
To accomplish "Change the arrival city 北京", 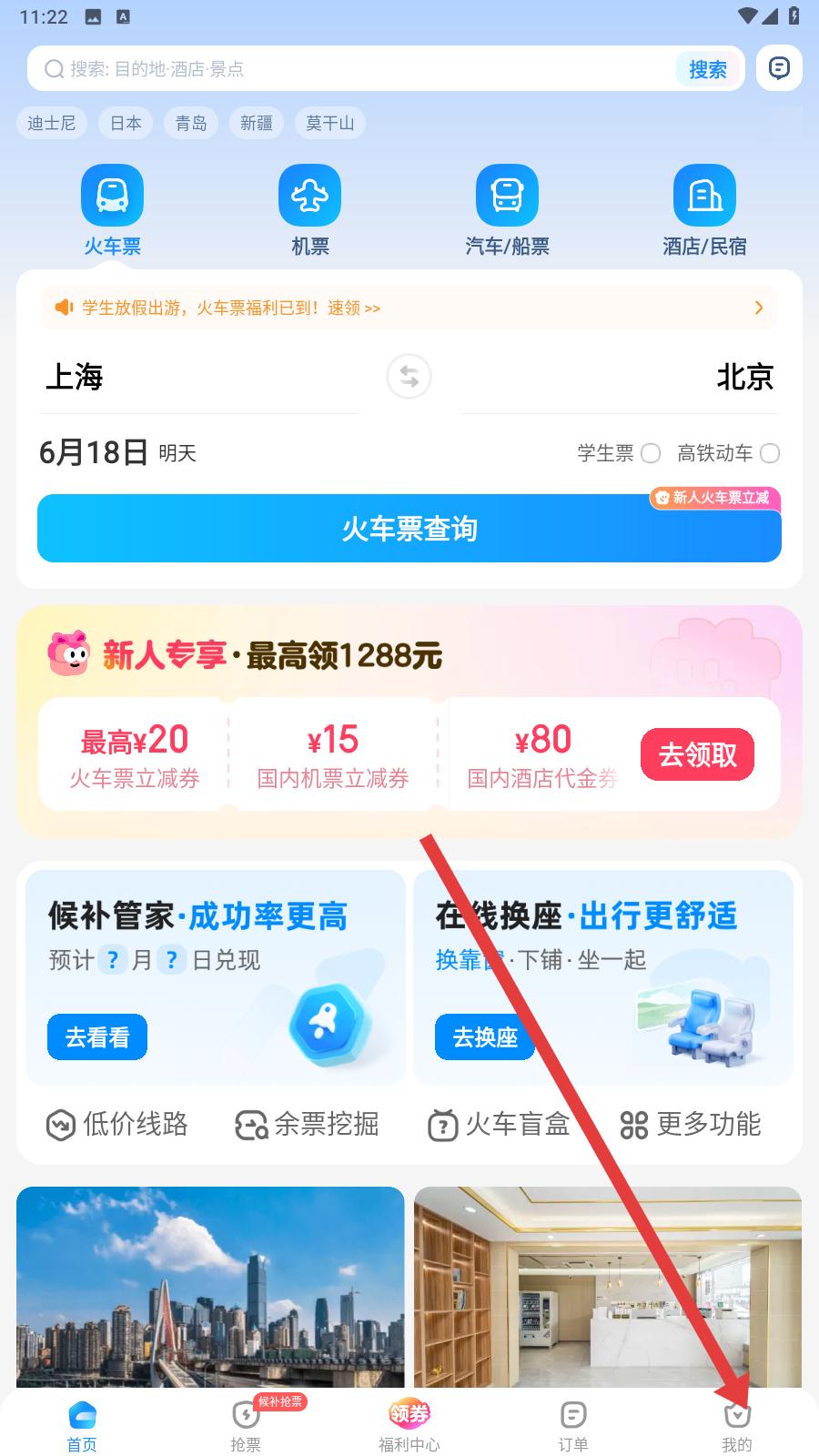I will coord(744,377).
